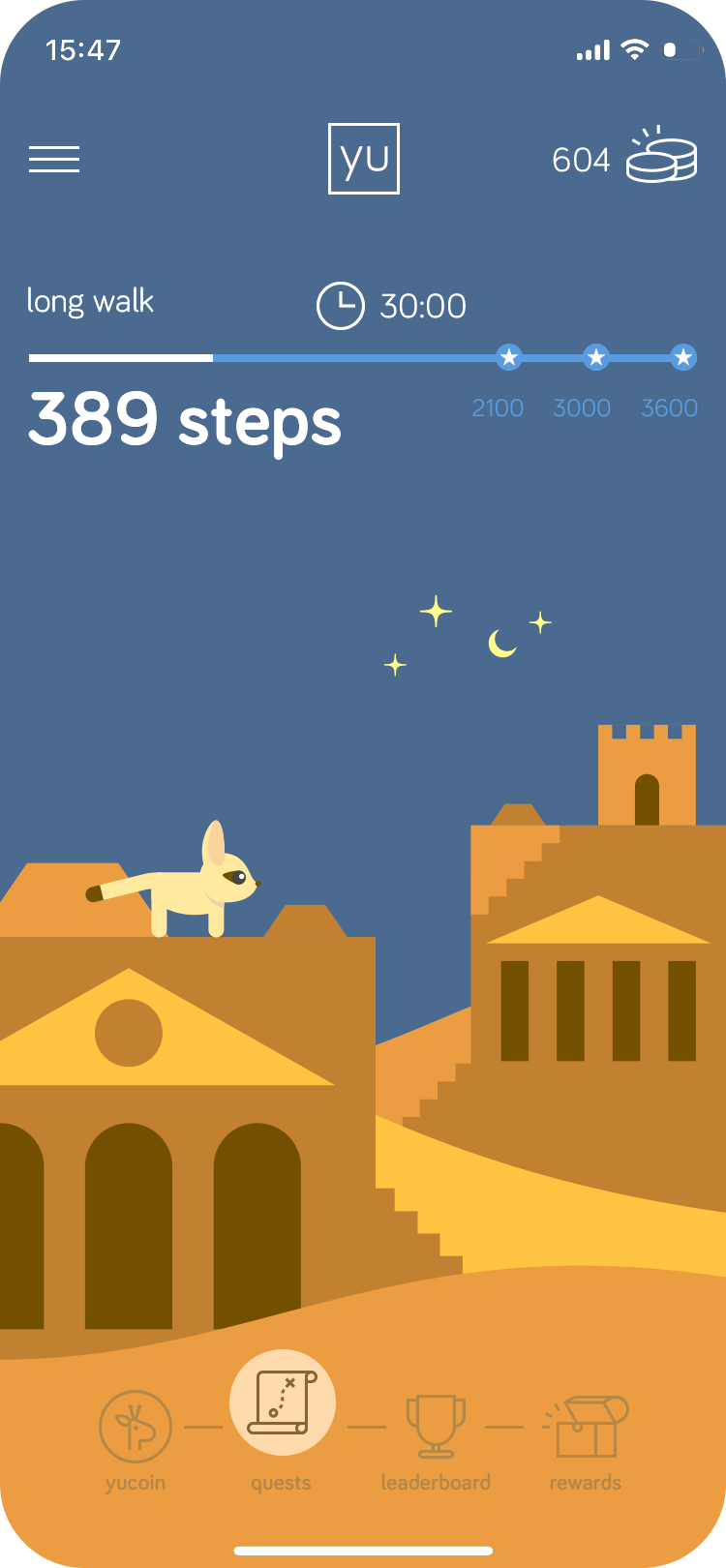Switch to the yucoin tab

(136, 1439)
